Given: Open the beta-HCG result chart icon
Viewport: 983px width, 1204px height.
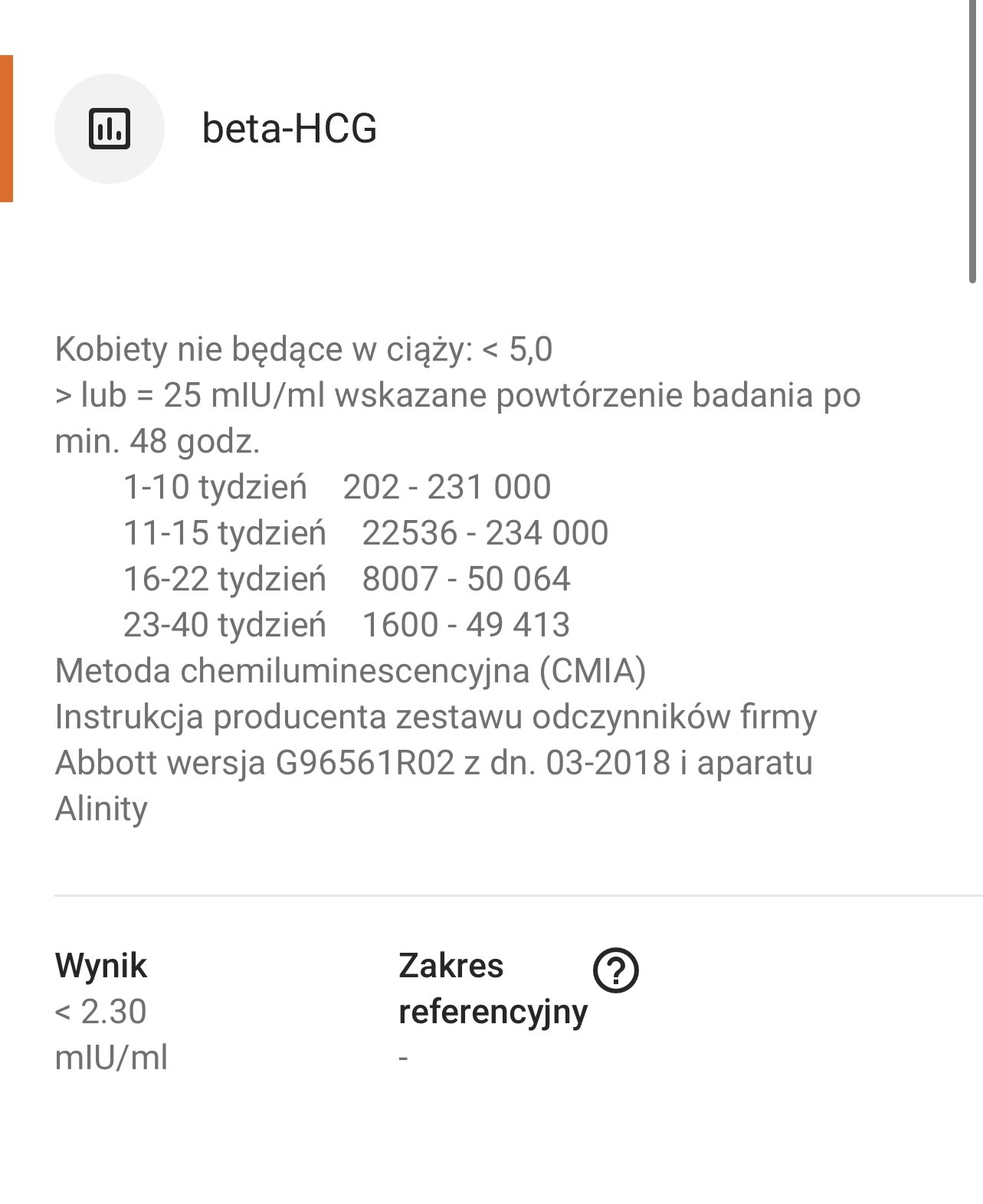Looking at the screenshot, I should (x=110, y=129).
